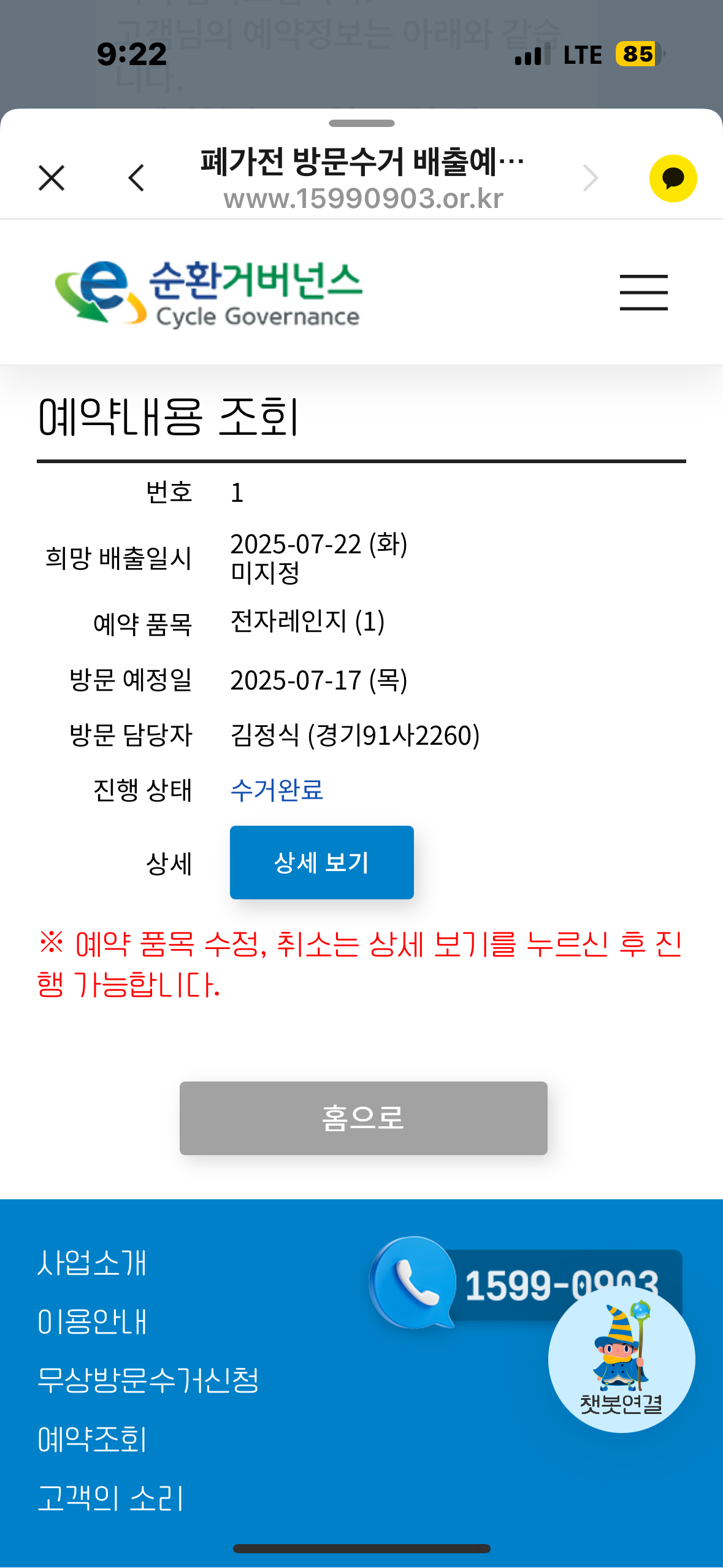Open the 순환거버넌스 logo home link
Screen dimensions: 723x1568
[x=208, y=294]
